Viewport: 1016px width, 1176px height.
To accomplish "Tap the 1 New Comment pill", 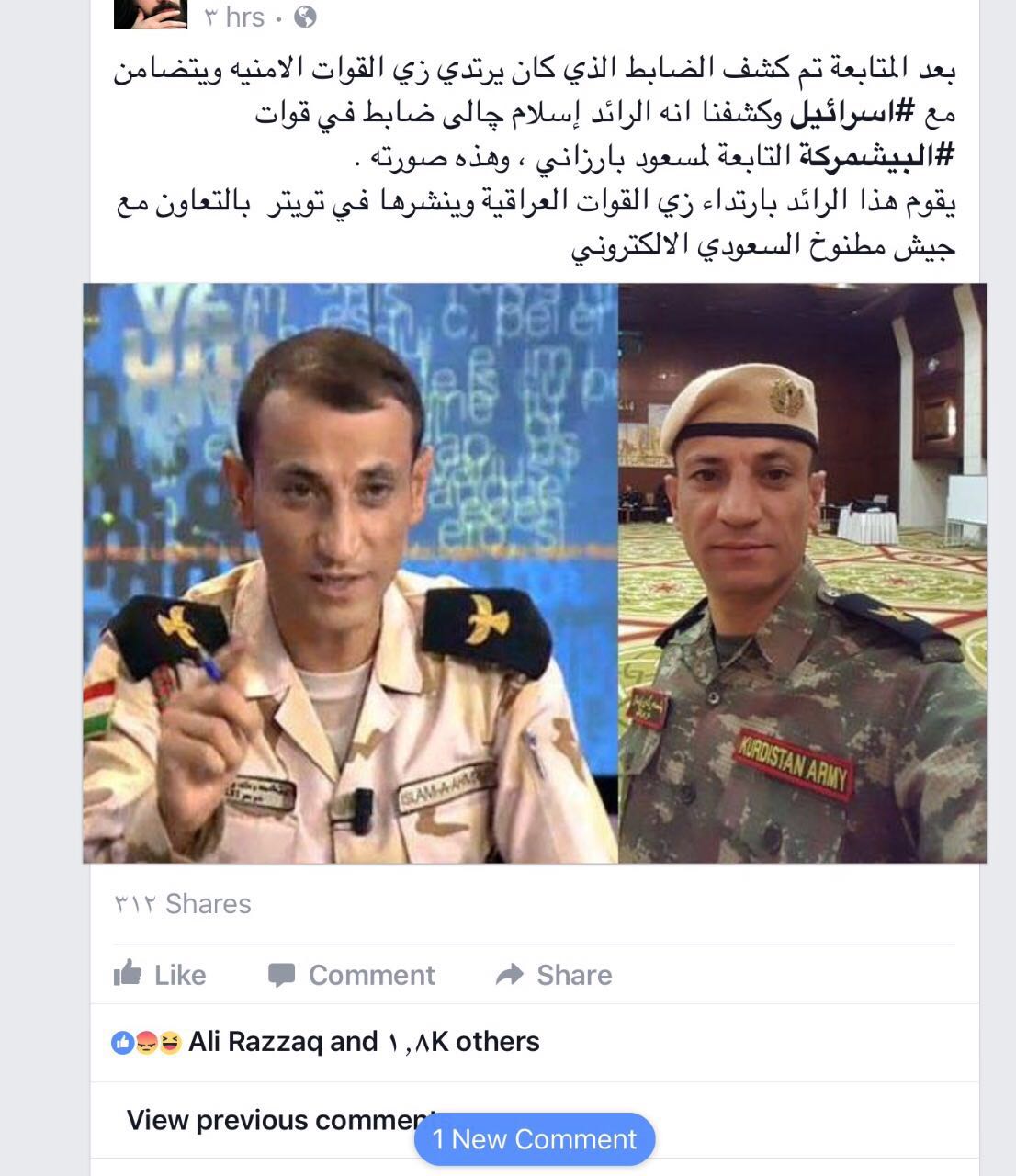I will [535, 1139].
